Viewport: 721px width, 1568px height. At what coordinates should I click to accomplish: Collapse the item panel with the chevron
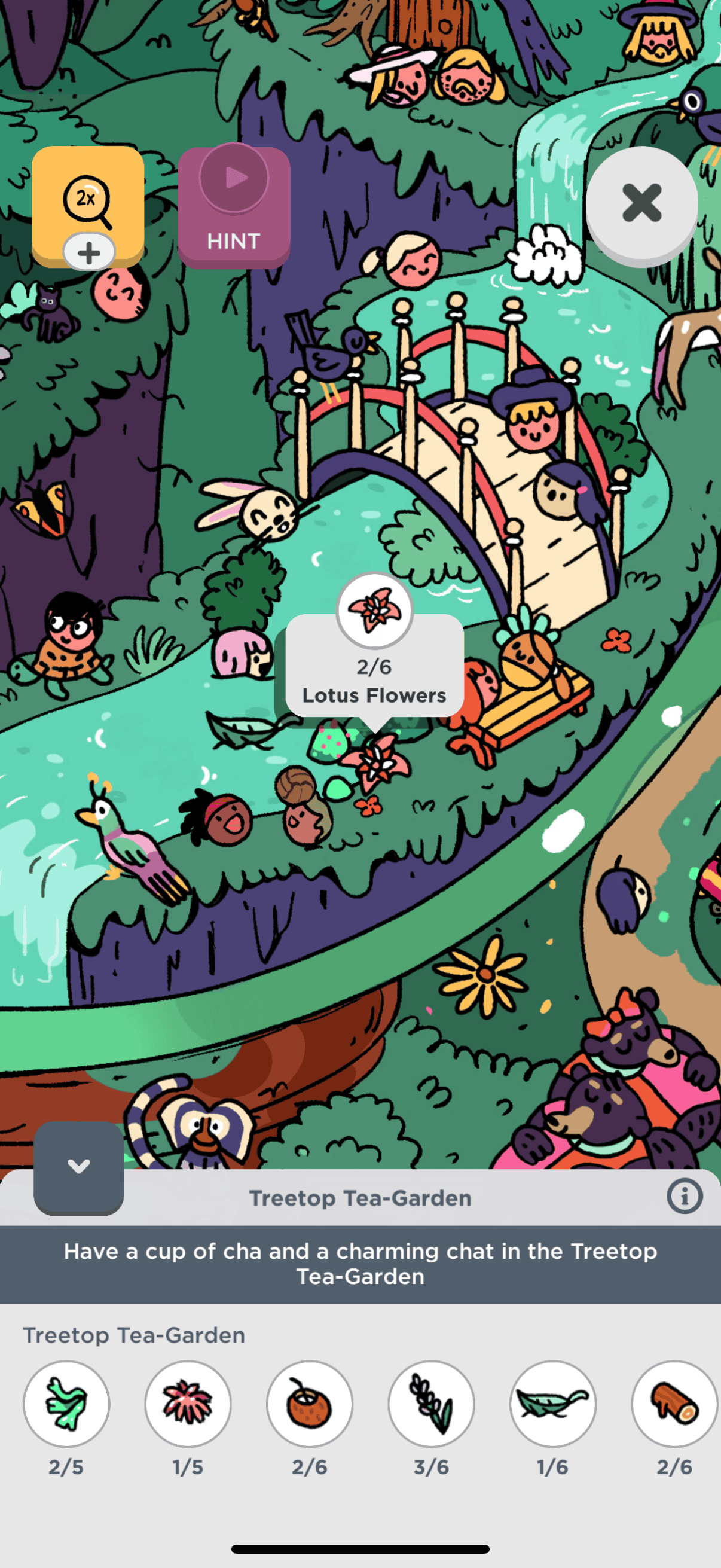pos(78,1166)
